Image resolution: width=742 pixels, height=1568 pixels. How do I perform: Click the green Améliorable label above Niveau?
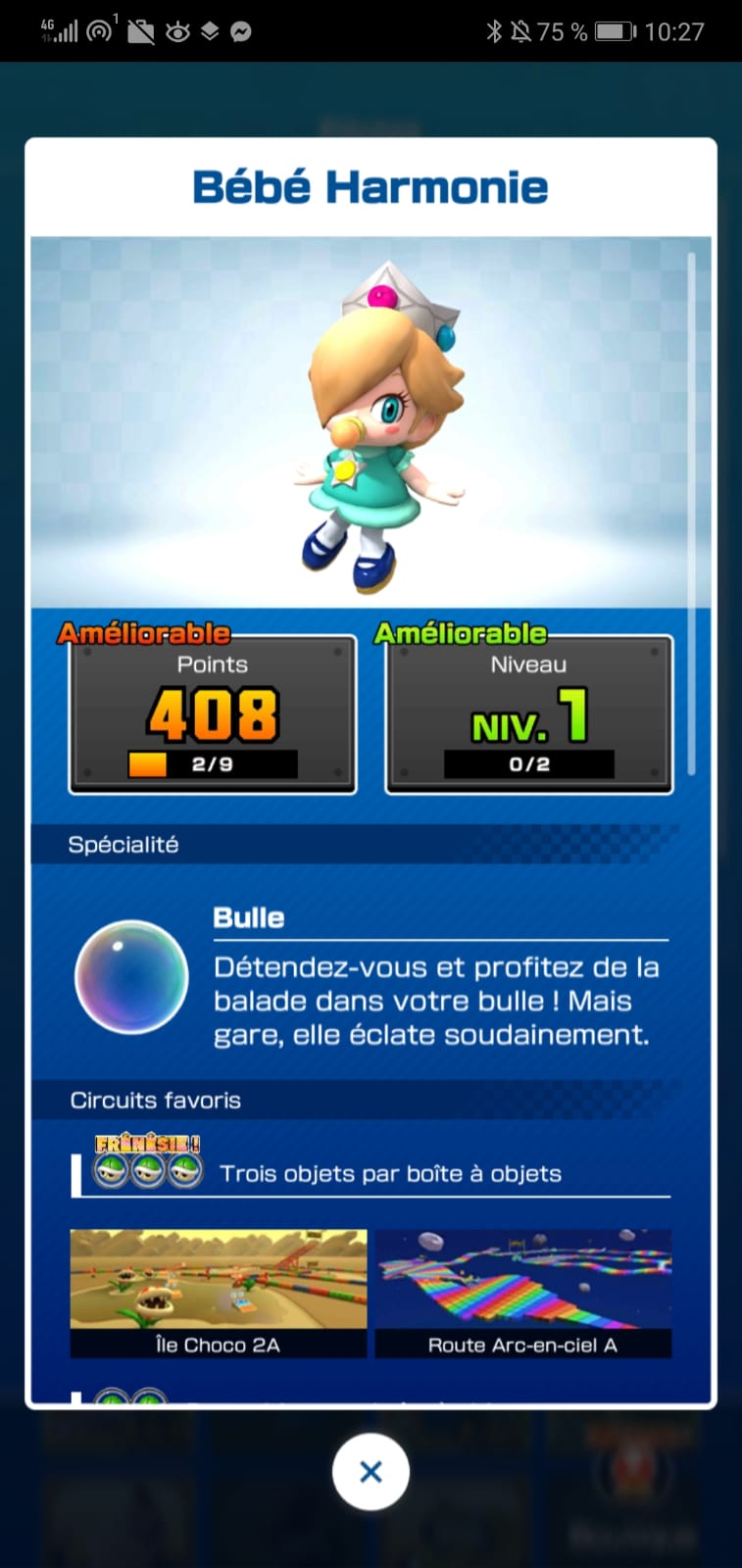click(460, 633)
